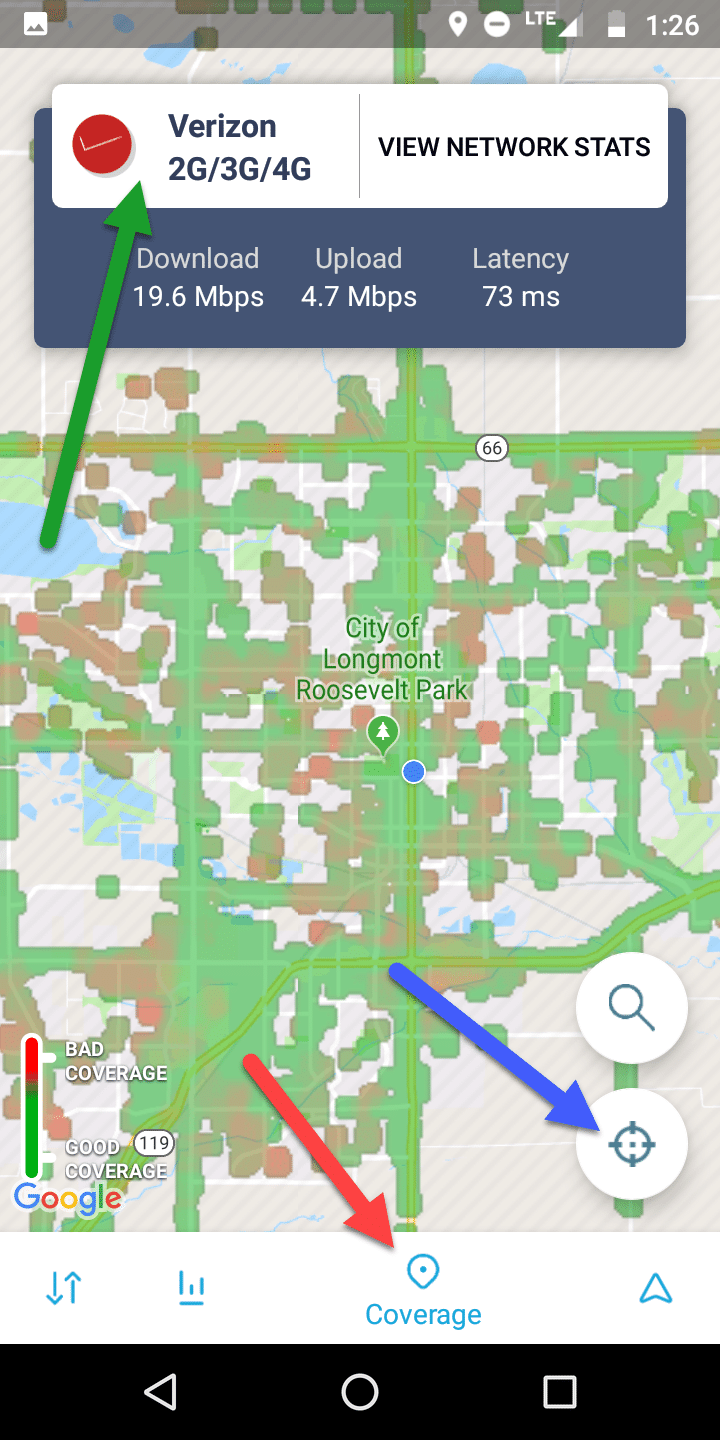The width and height of the screenshot is (720, 1440).
Task: Switch to the speed test arrows tab
Action: (64, 1289)
